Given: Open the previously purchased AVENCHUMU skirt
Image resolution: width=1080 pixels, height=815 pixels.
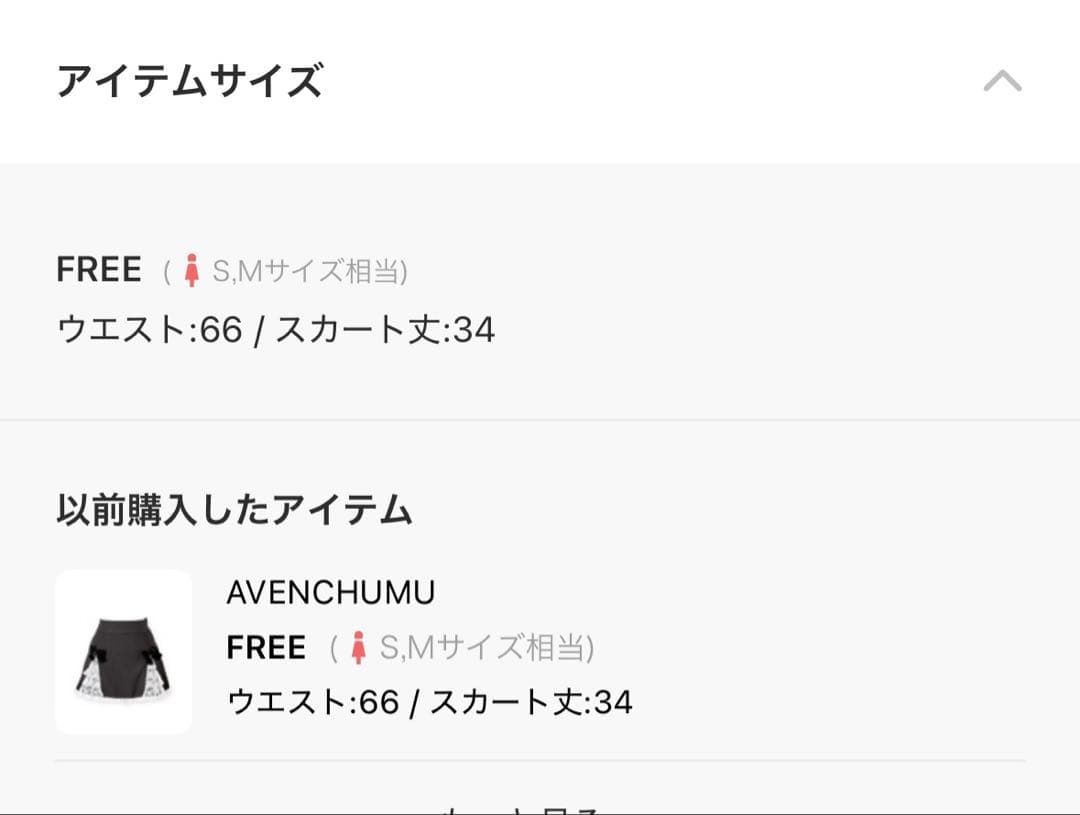Looking at the screenshot, I should pos(124,652).
